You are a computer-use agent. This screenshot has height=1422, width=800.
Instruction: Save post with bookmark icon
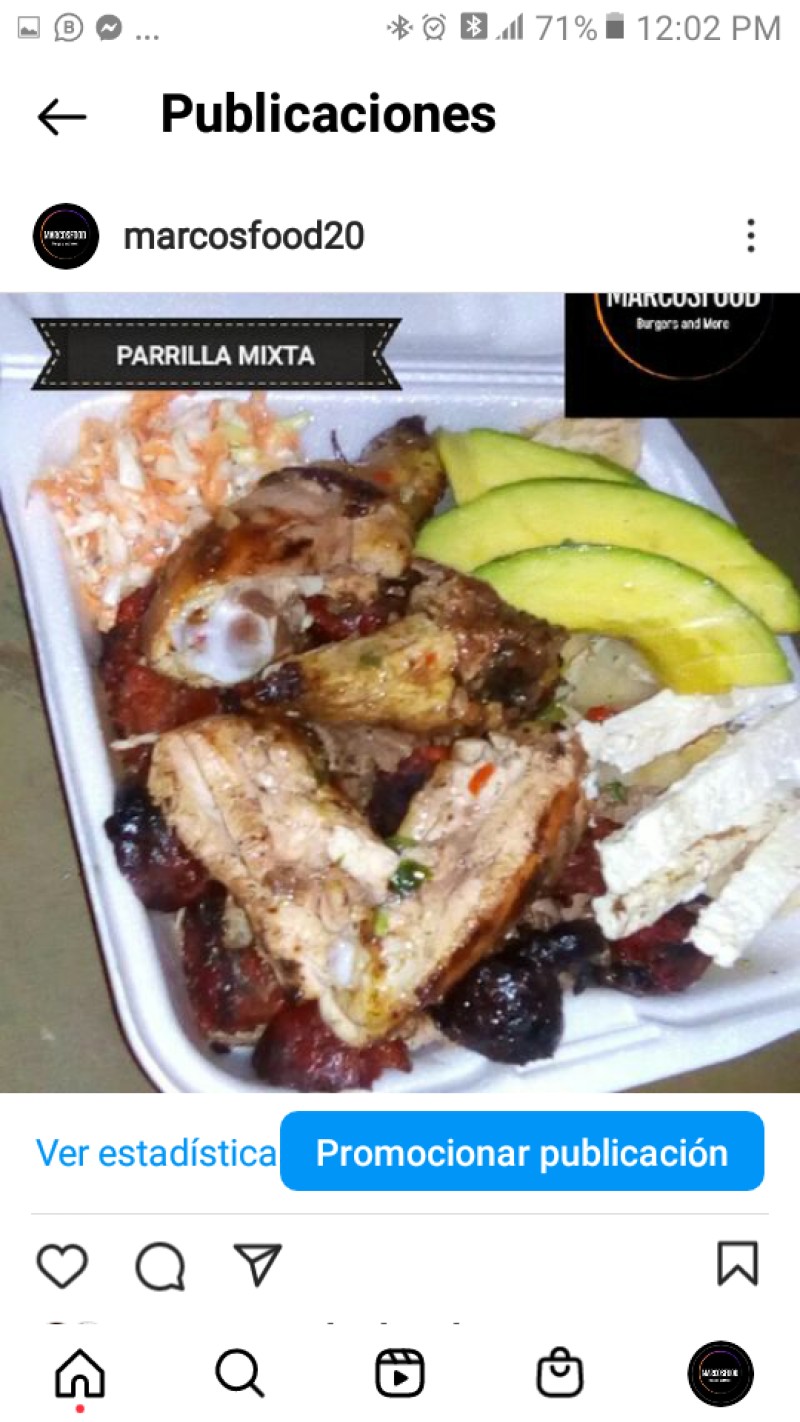tap(737, 1264)
